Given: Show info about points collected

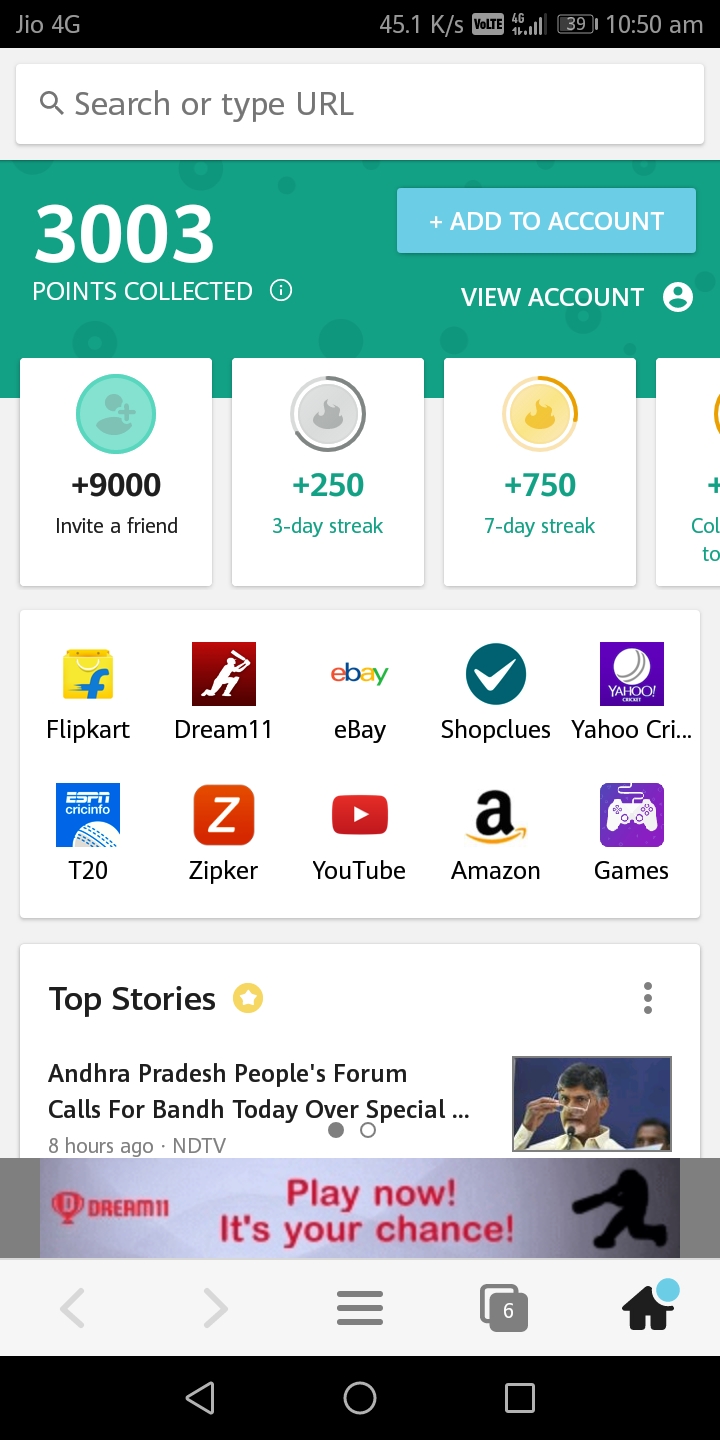Looking at the screenshot, I should pos(282,291).
